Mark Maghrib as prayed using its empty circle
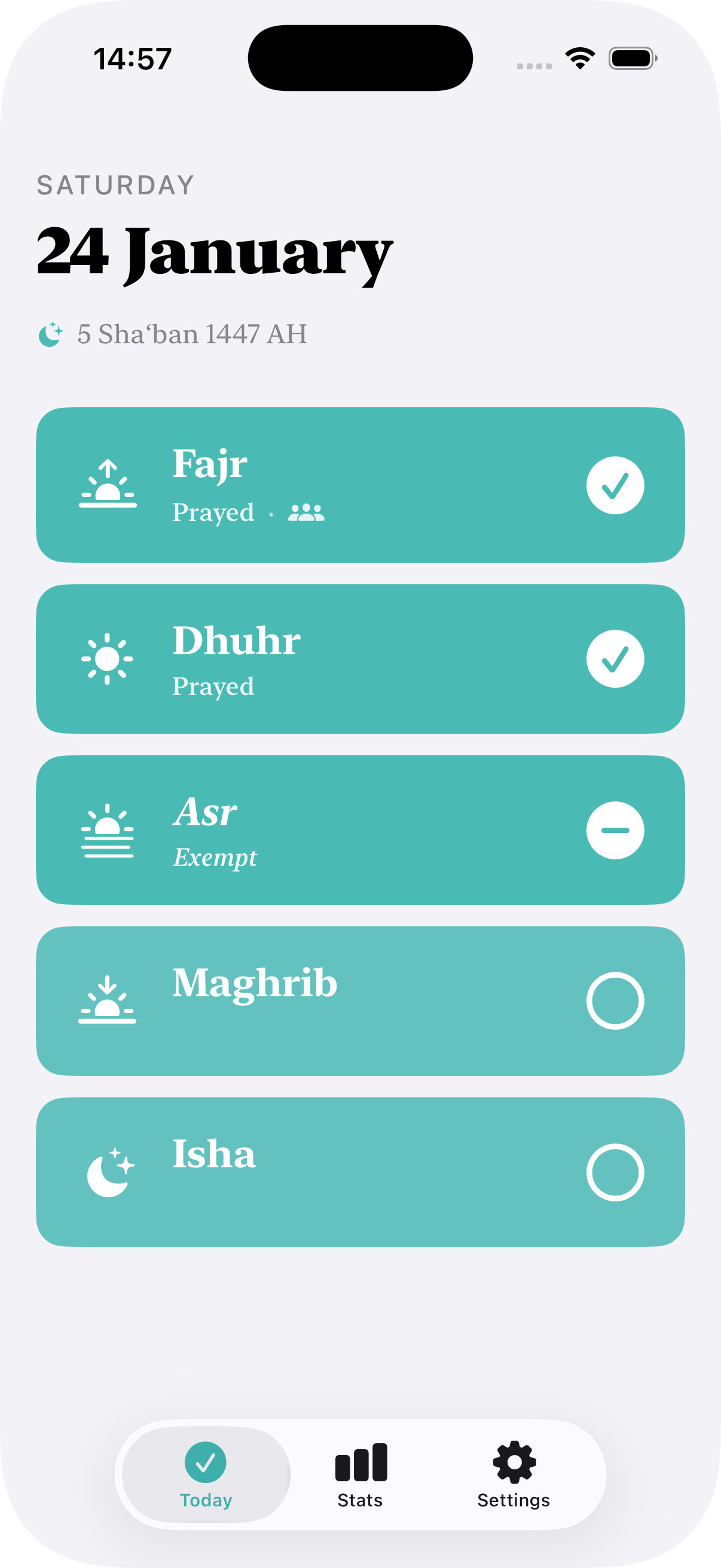721x1568 pixels. [616, 1002]
